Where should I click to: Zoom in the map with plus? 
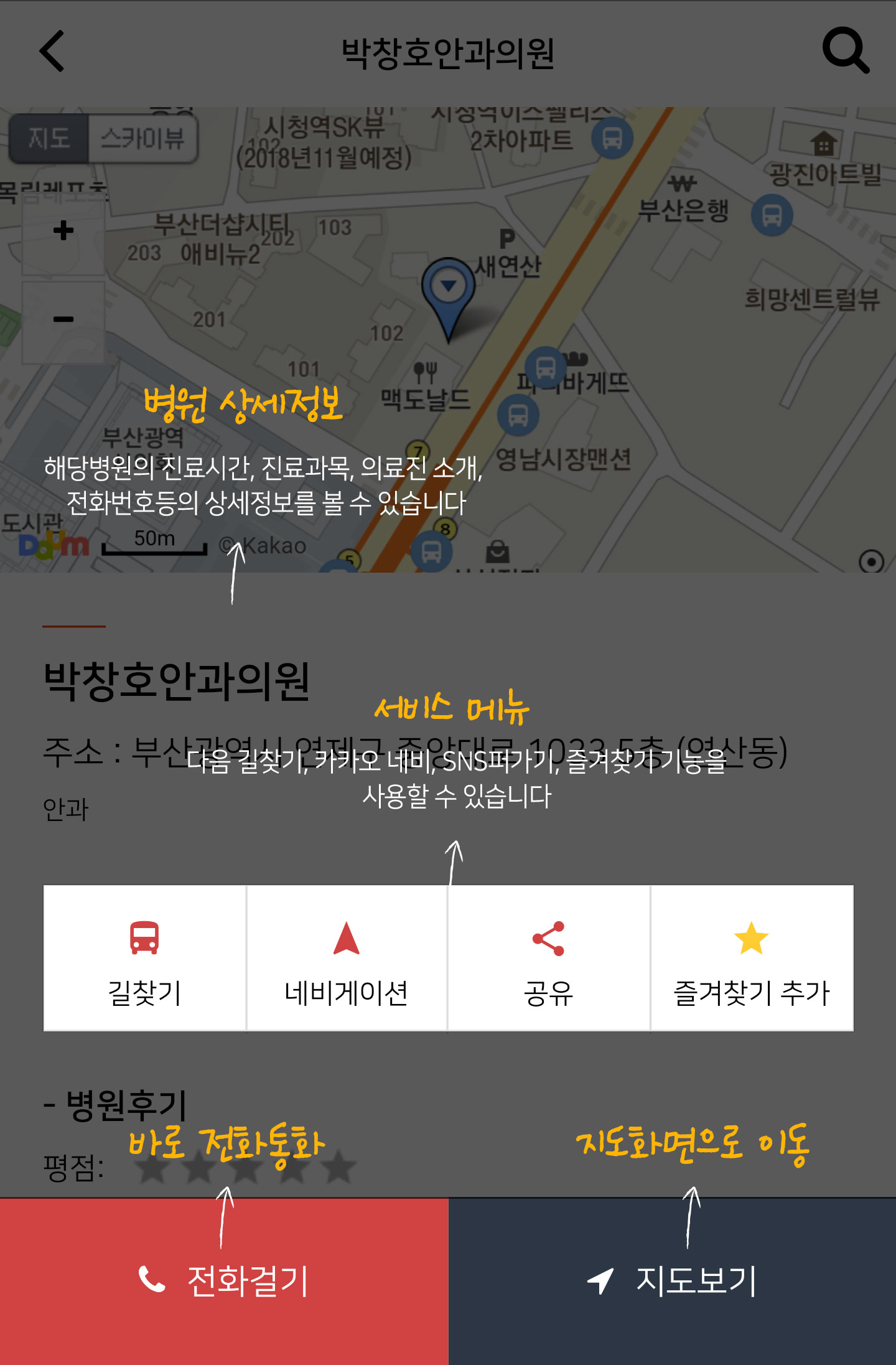tap(63, 231)
